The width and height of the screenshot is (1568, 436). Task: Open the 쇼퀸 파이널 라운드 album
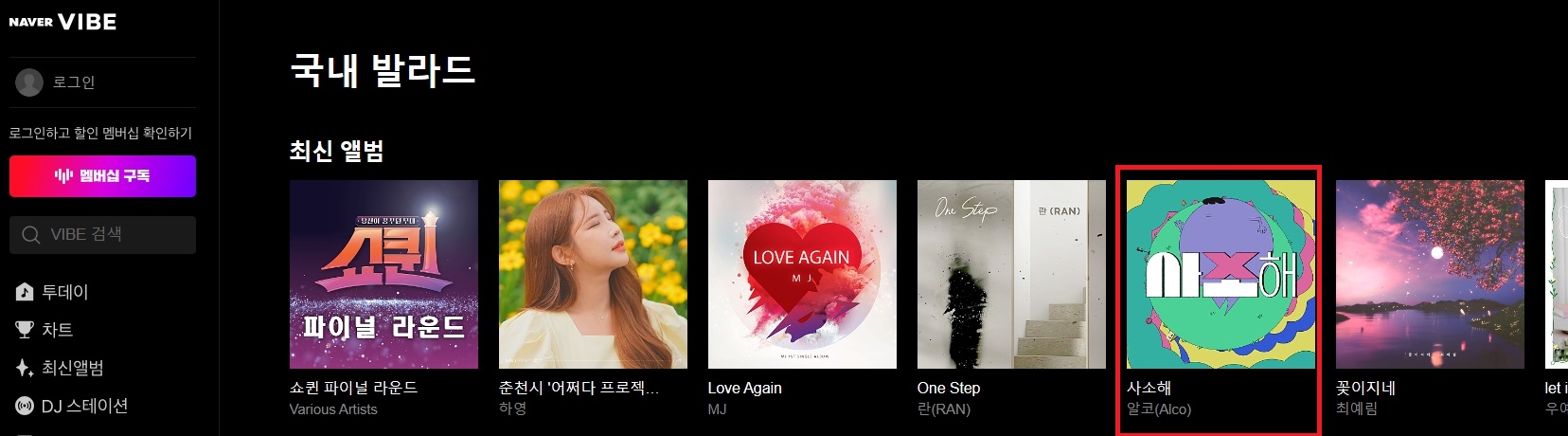pos(383,275)
